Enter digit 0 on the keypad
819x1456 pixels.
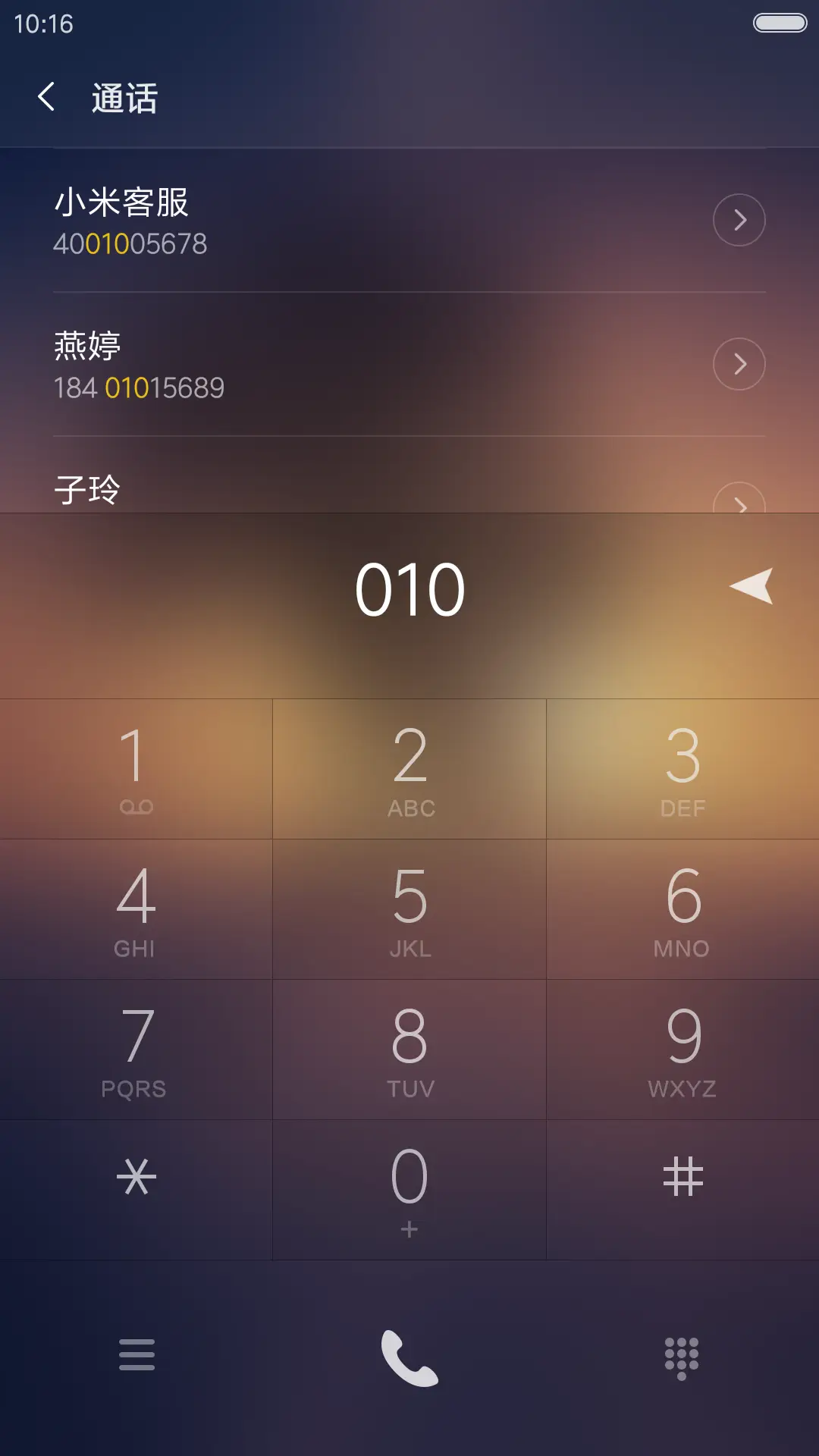point(409,1189)
